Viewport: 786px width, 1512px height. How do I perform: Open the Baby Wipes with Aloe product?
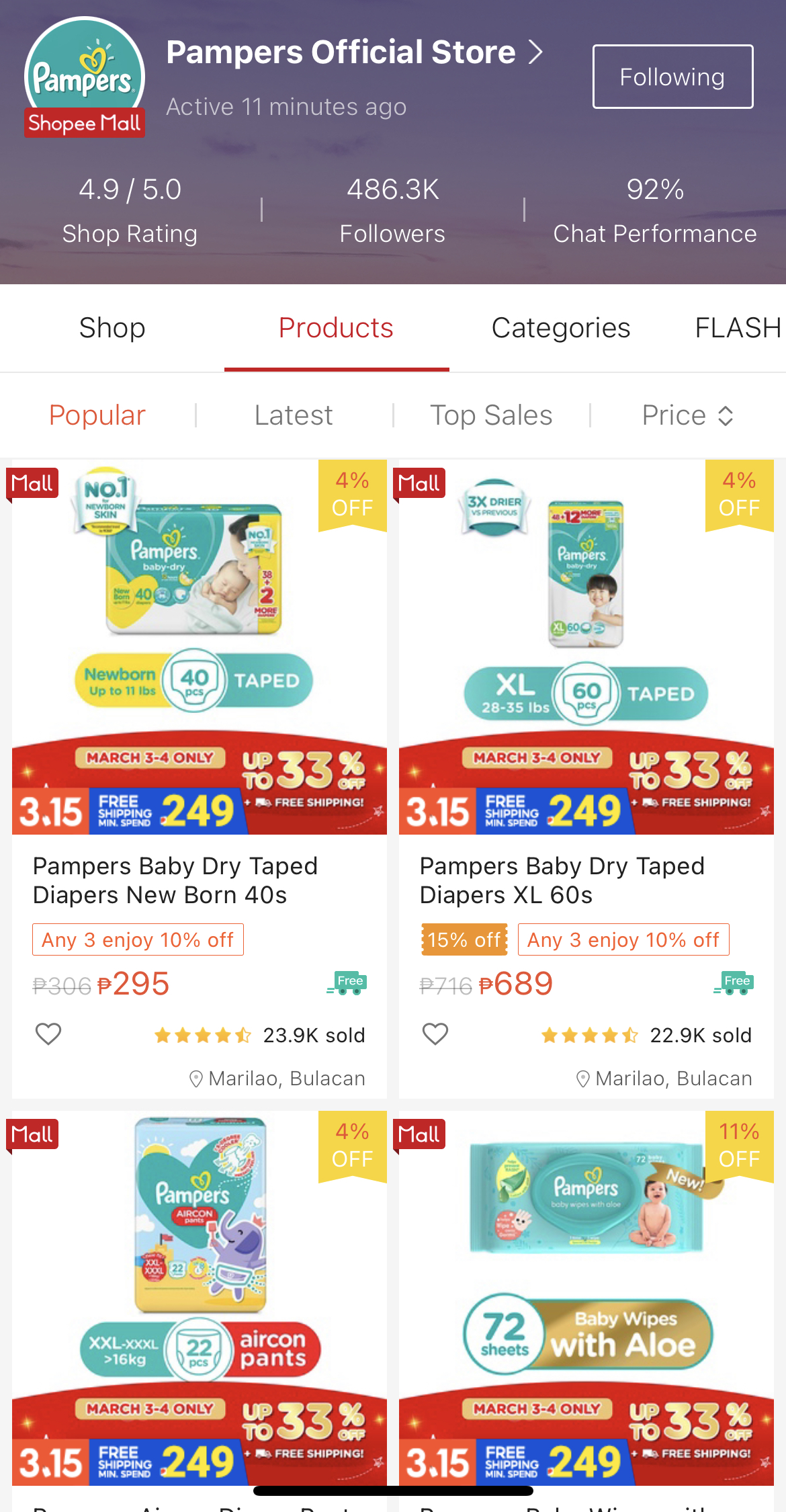[x=586, y=1297]
